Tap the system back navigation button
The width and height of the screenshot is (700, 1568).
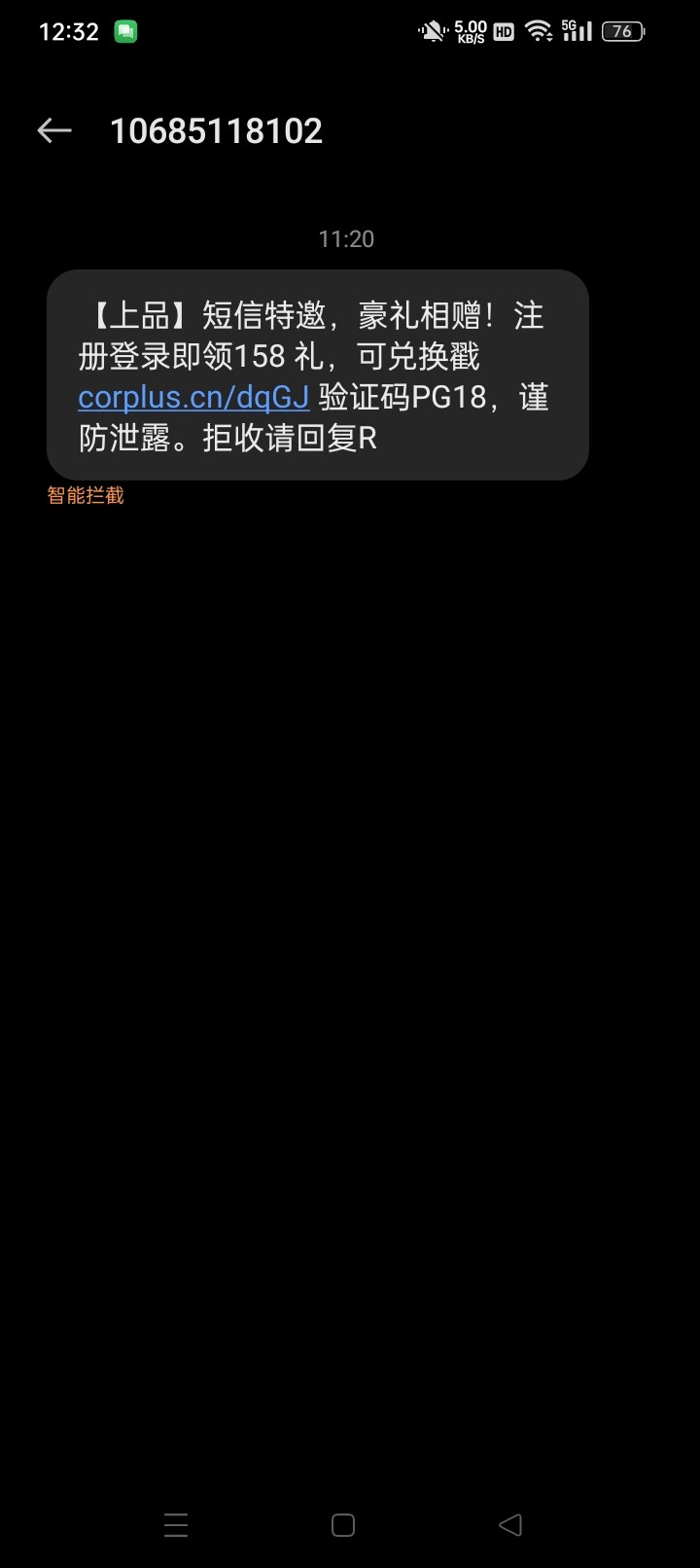(510, 1524)
